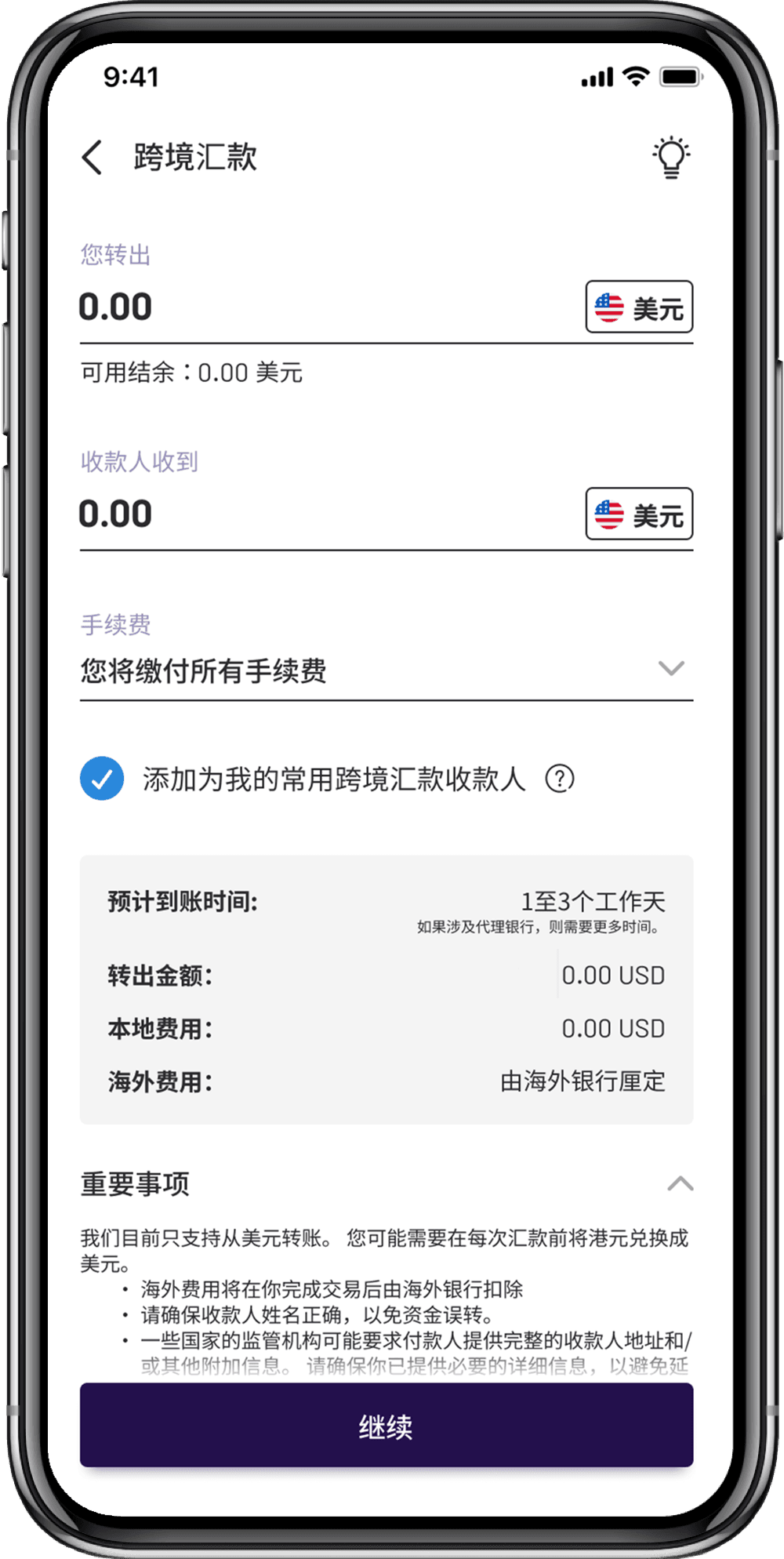Screen dimensions: 784x1559
Task: Open the 手续费 fee payment dropdown
Action: click(x=670, y=669)
